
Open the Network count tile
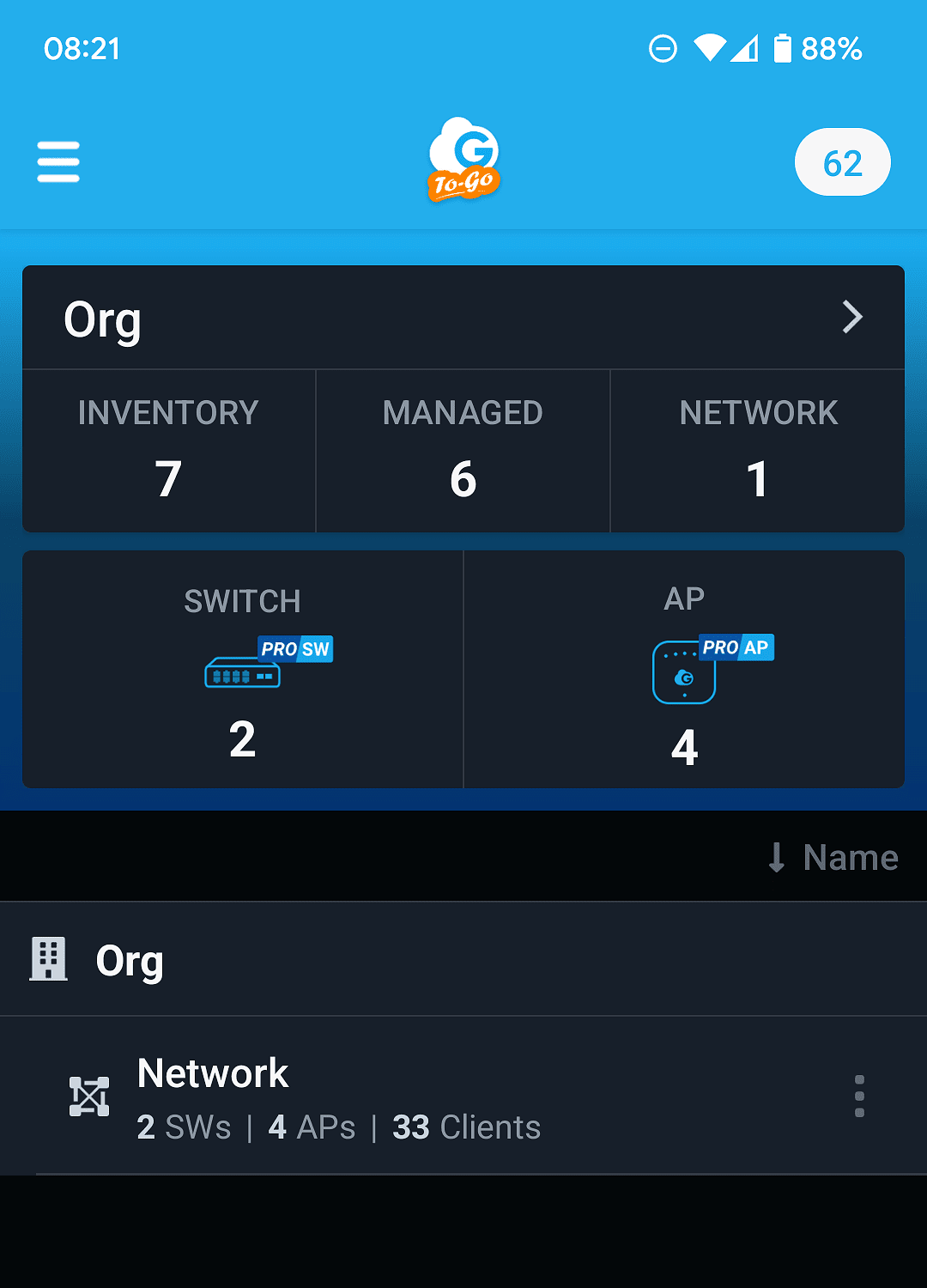(757, 451)
